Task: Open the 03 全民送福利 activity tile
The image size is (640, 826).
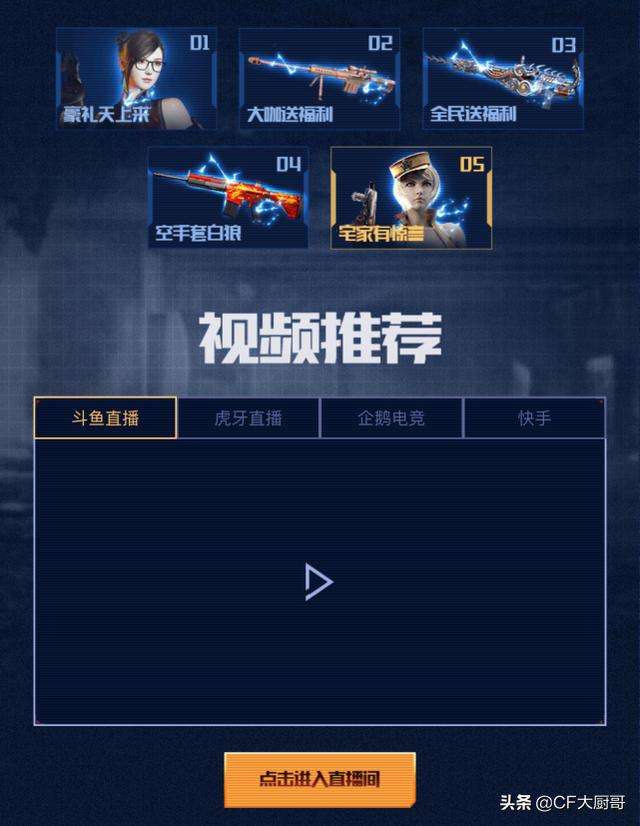Action: 503,79
